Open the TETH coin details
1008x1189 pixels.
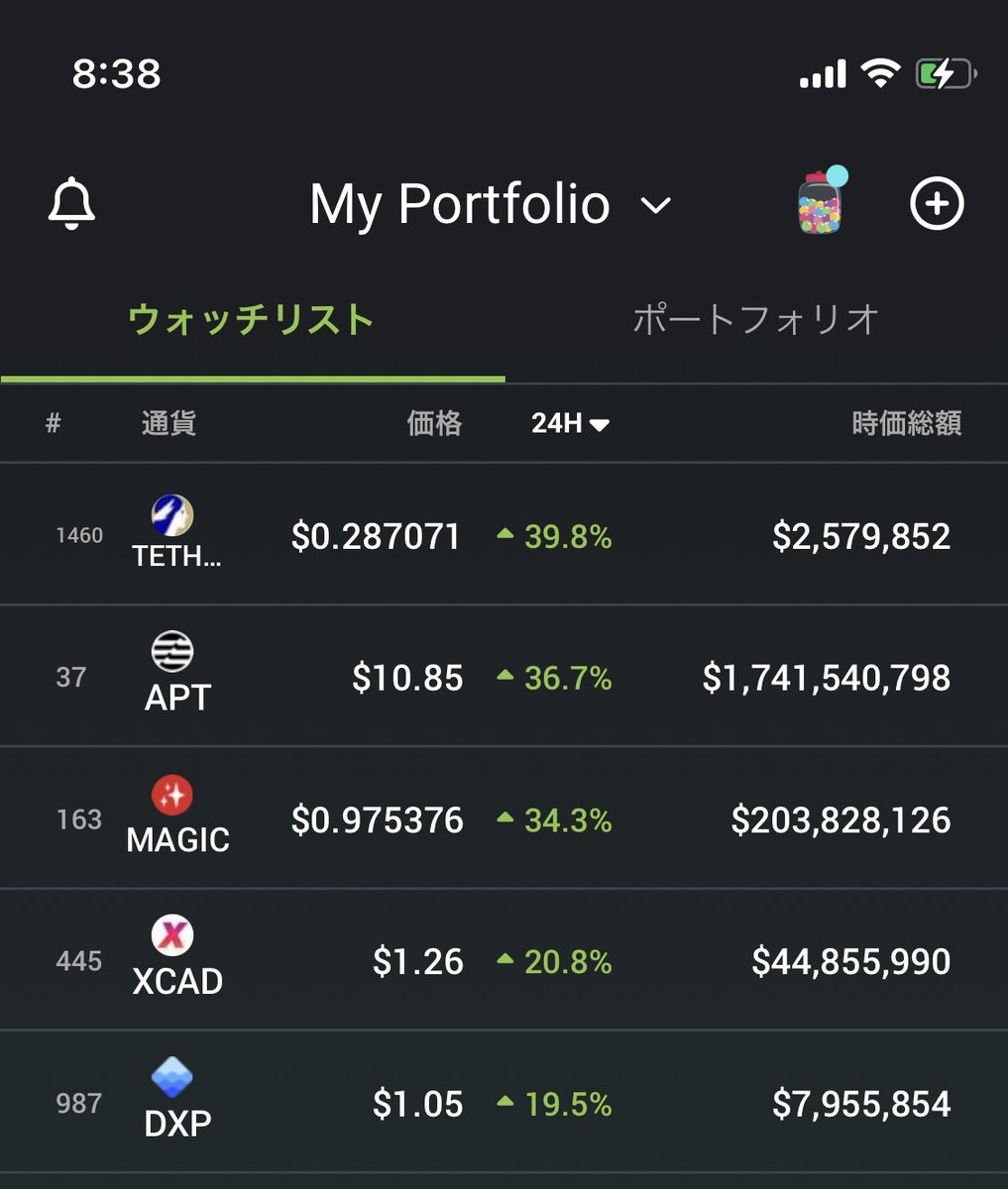point(176,535)
